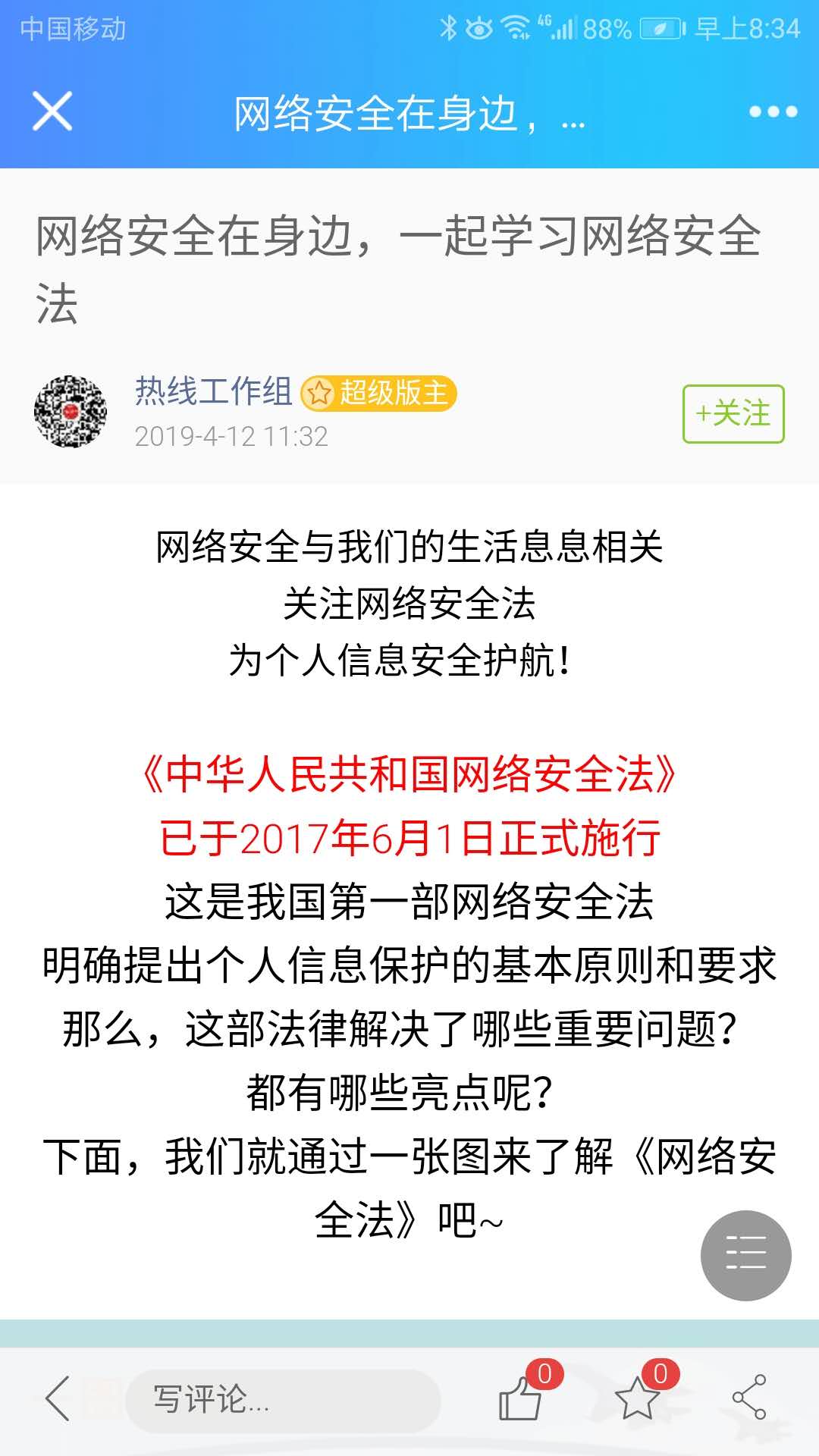Close the article page with X
The width and height of the screenshot is (819, 1456).
coord(52,111)
